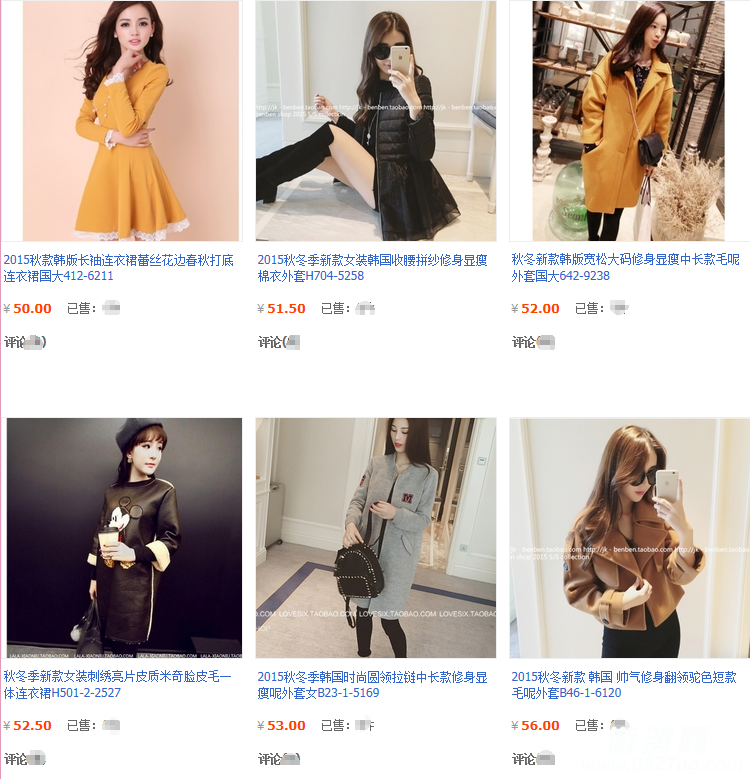Open title link ending 国大642-9238
This screenshot has height=779, width=750.
pos(625,268)
